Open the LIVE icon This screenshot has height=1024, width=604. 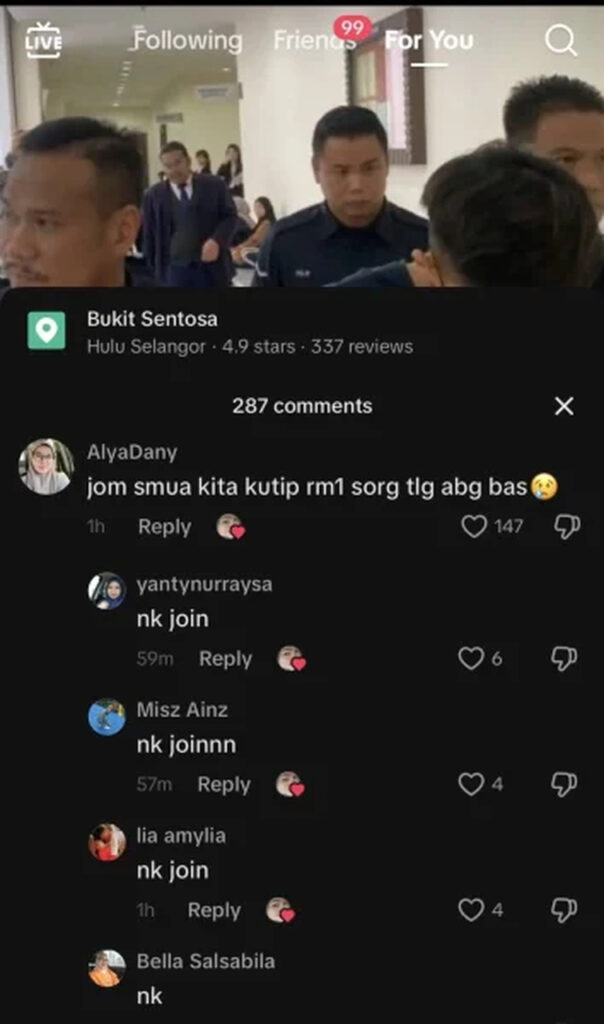point(43,41)
